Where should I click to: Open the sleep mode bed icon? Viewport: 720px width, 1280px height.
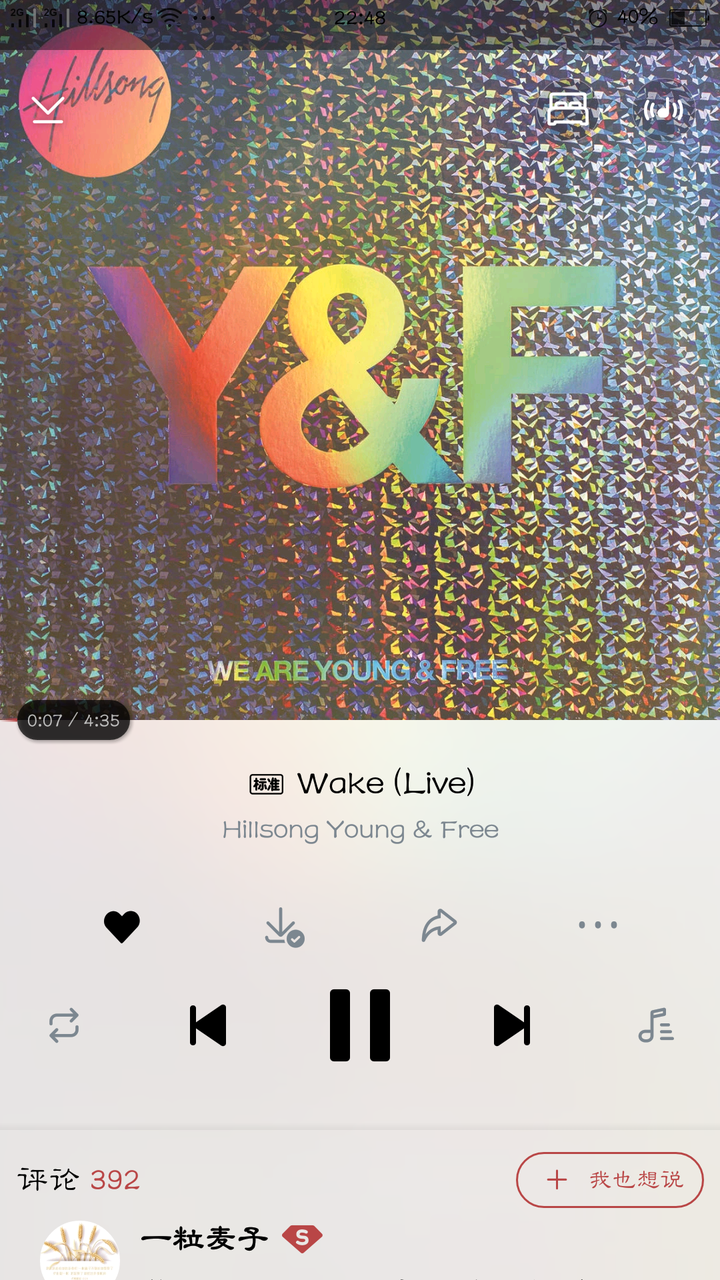[x=567, y=108]
